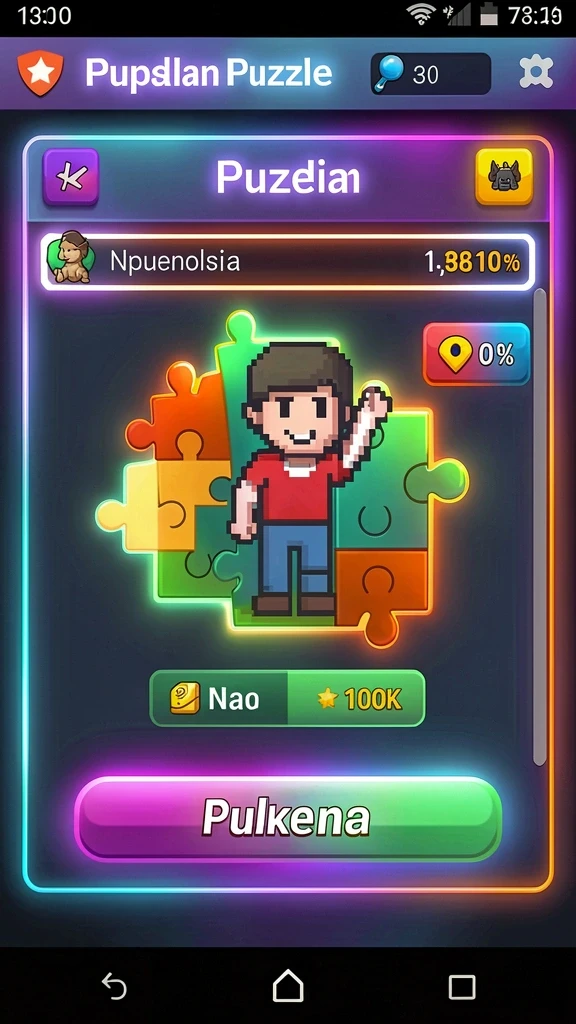Image resolution: width=576 pixels, height=1024 pixels.
Task: Go to the system home screen
Action: pyautogui.click(x=288, y=985)
